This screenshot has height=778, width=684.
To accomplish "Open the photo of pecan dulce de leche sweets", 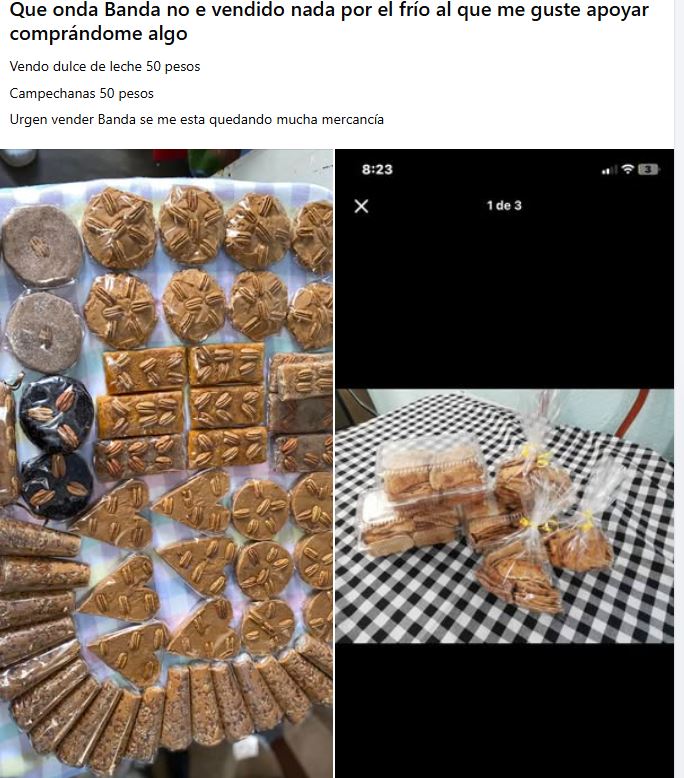I will tap(166, 462).
